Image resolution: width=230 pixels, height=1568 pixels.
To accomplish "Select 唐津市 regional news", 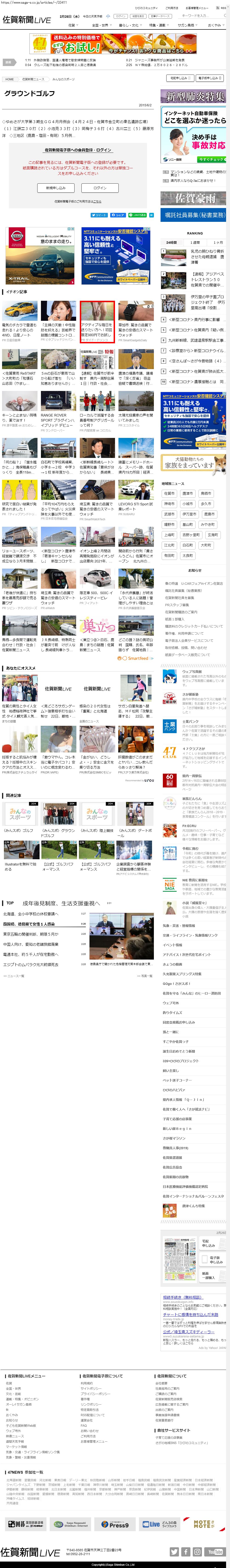I will 188,494.
